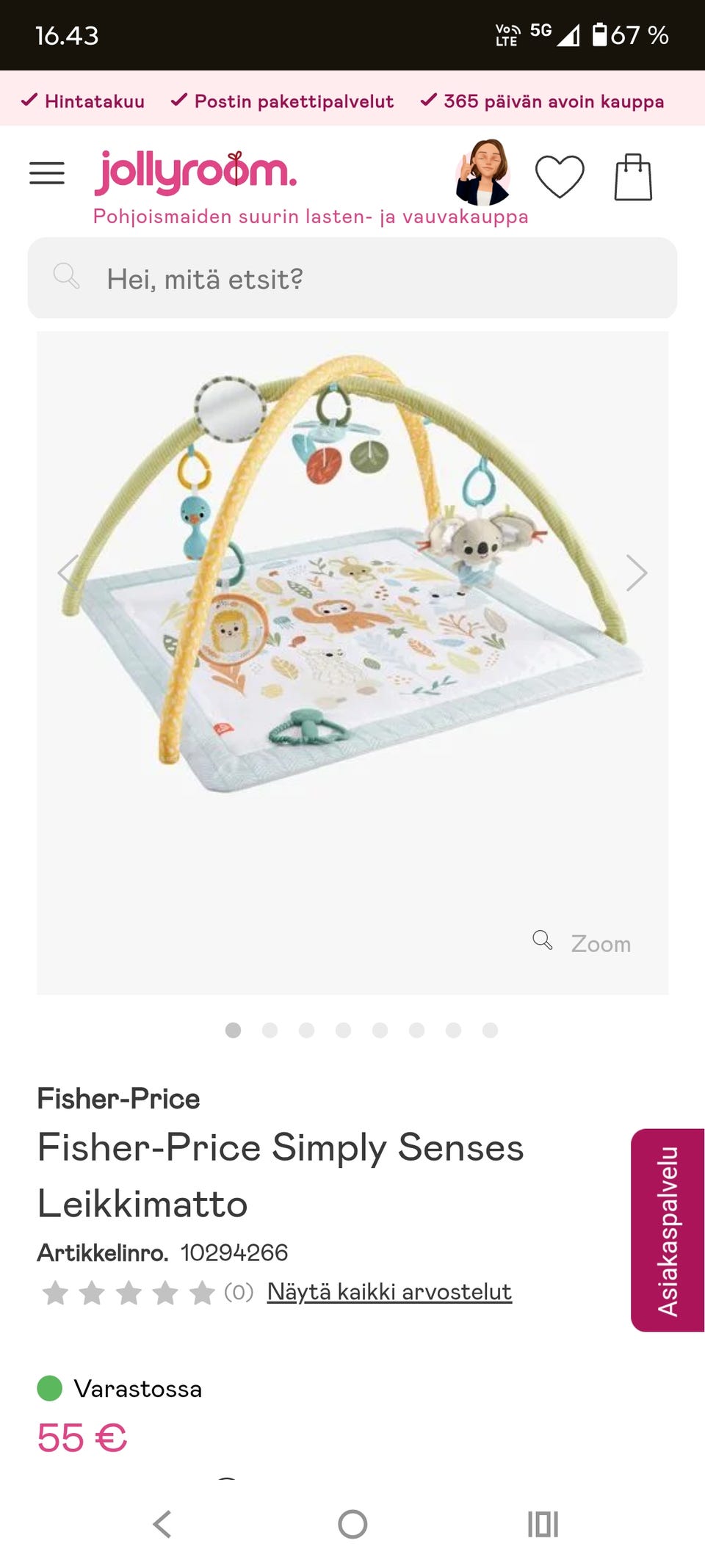Image resolution: width=705 pixels, height=1568 pixels.
Task: Select the second image indicator dot
Action: pos(270,1030)
